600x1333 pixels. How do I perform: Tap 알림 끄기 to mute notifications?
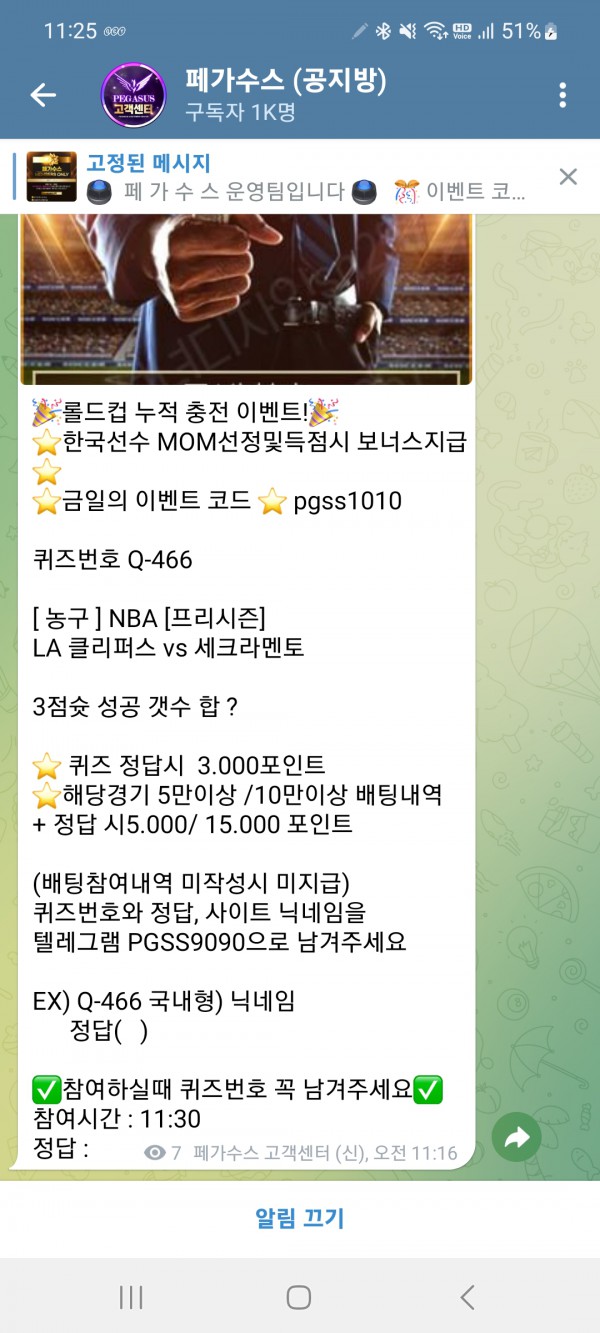(299, 1218)
